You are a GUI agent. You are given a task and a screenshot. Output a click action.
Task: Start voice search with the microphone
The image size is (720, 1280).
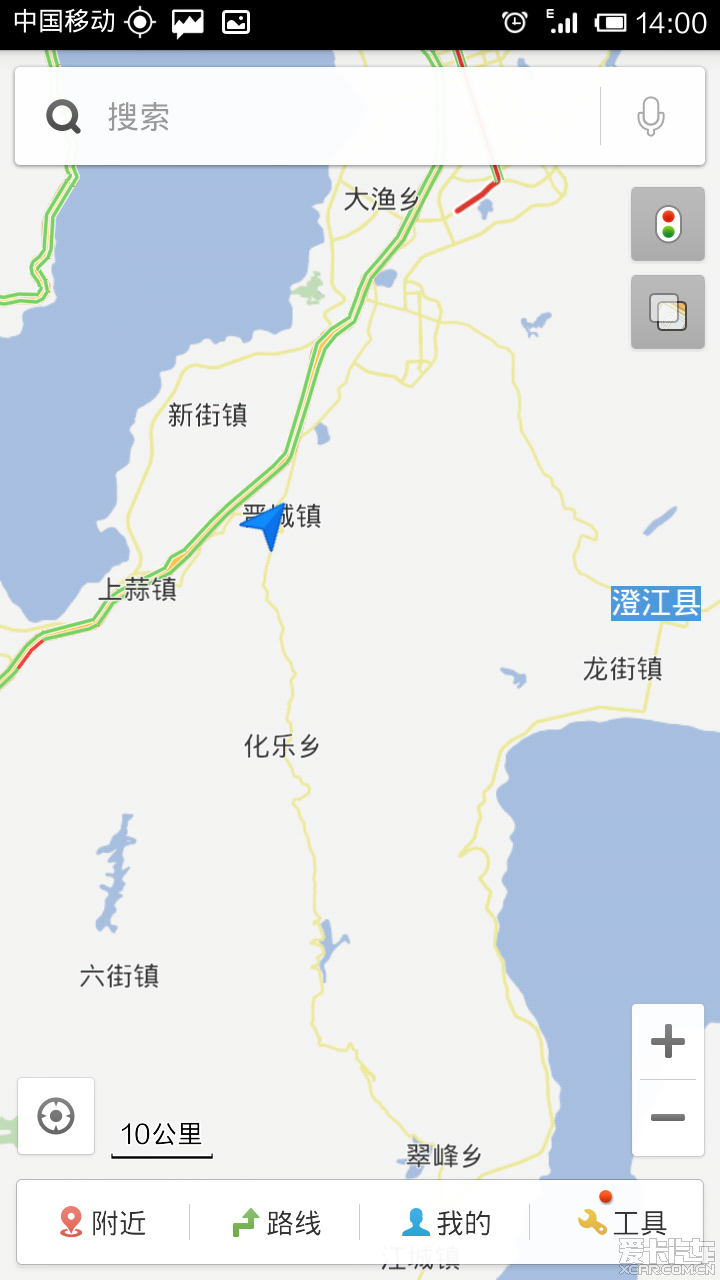click(x=651, y=117)
